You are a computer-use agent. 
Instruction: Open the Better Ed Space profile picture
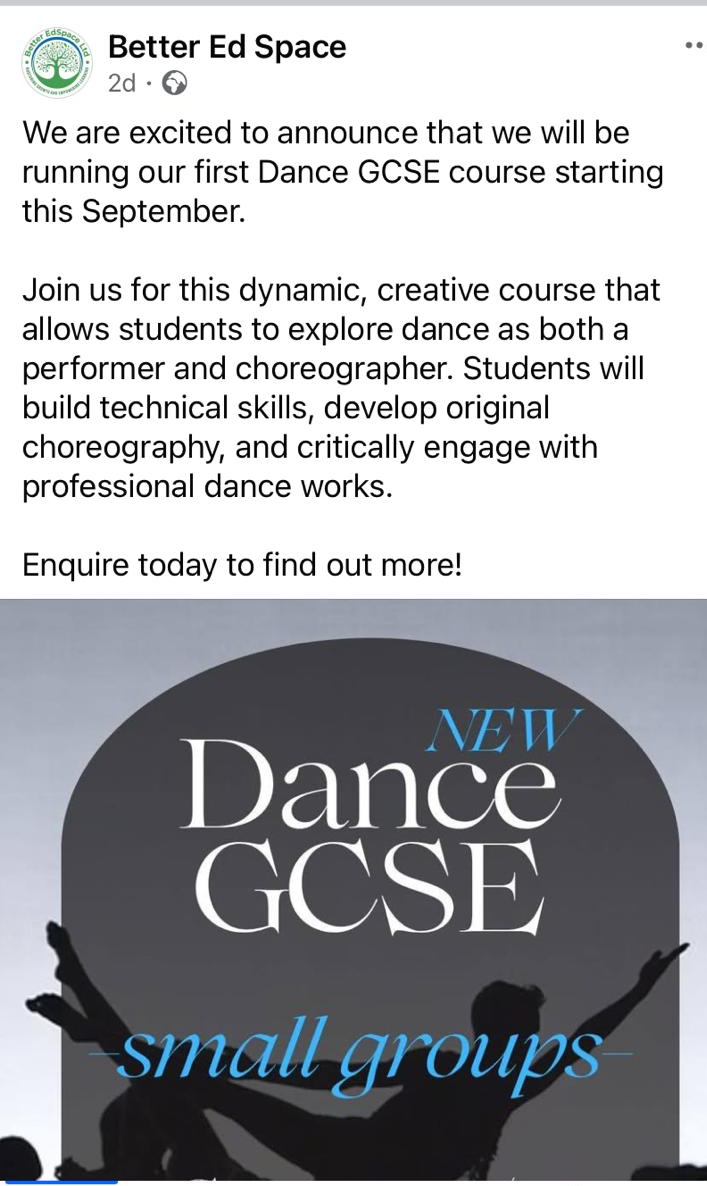click(56, 63)
